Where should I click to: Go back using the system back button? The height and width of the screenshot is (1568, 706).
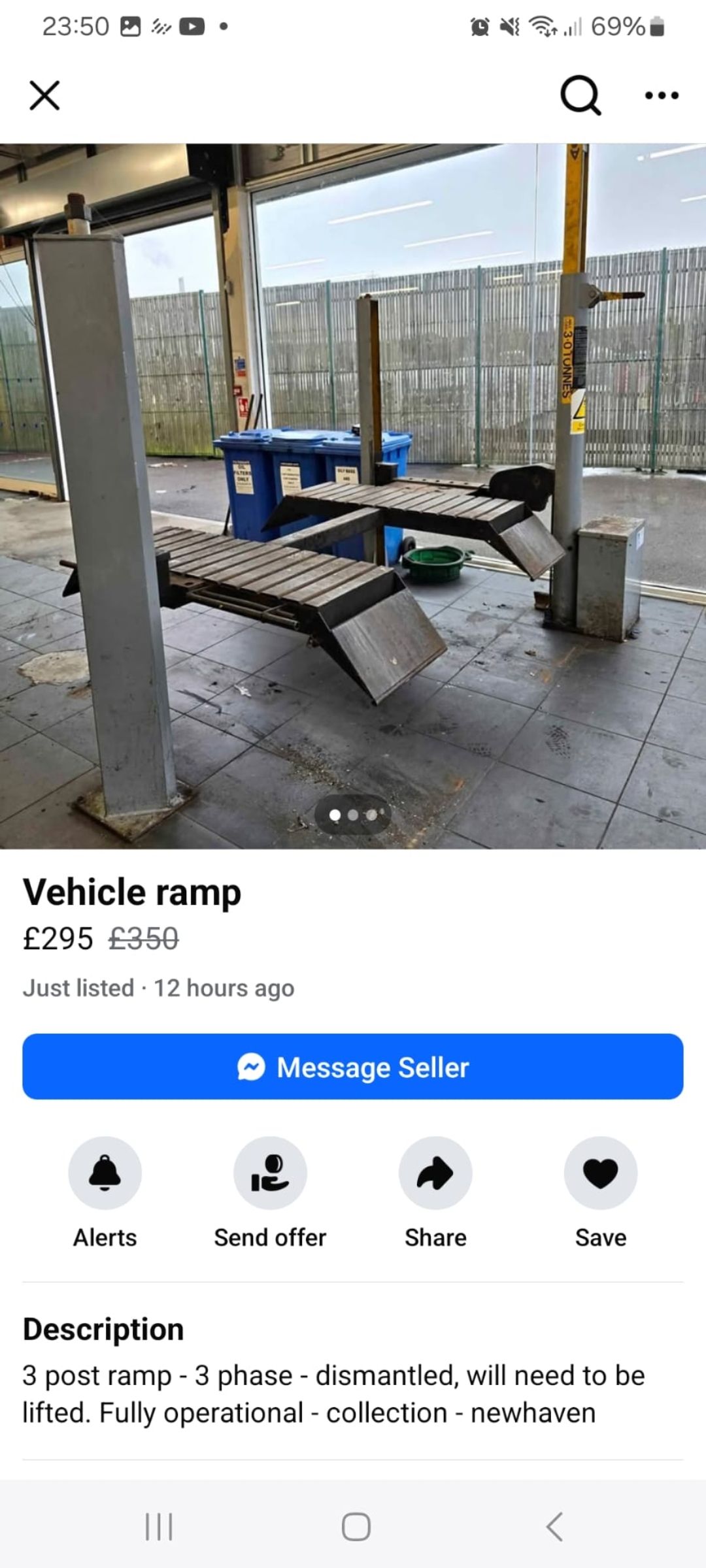tap(554, 1527)
